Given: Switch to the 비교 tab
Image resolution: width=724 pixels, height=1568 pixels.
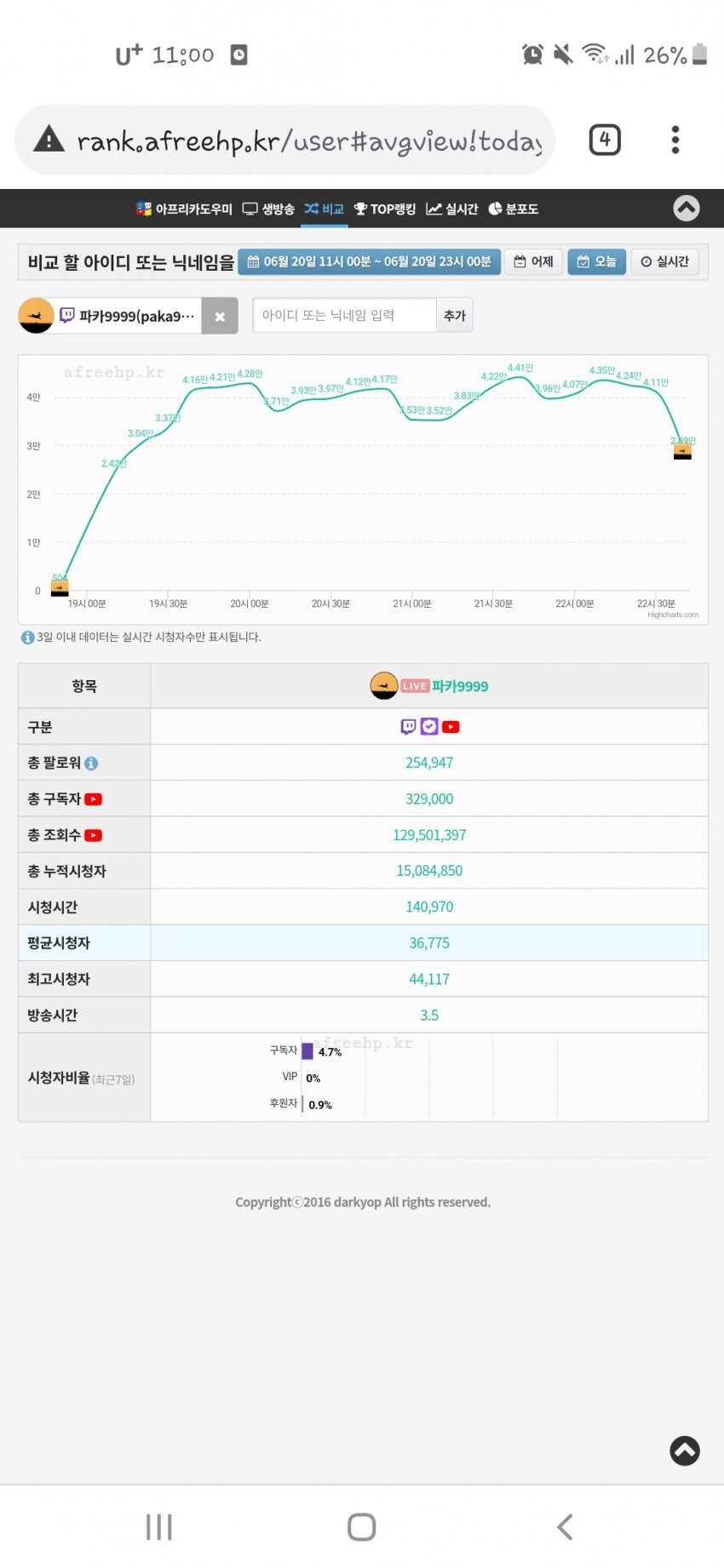Looking at the screenshot, I should tap(325, 209).
